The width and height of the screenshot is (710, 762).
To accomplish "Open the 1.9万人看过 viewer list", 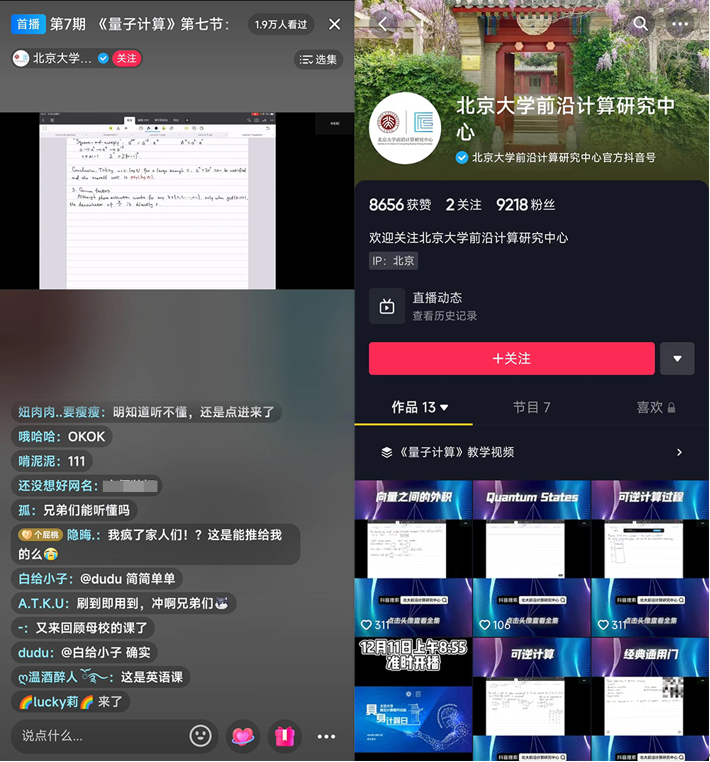I will coord(280,24).
